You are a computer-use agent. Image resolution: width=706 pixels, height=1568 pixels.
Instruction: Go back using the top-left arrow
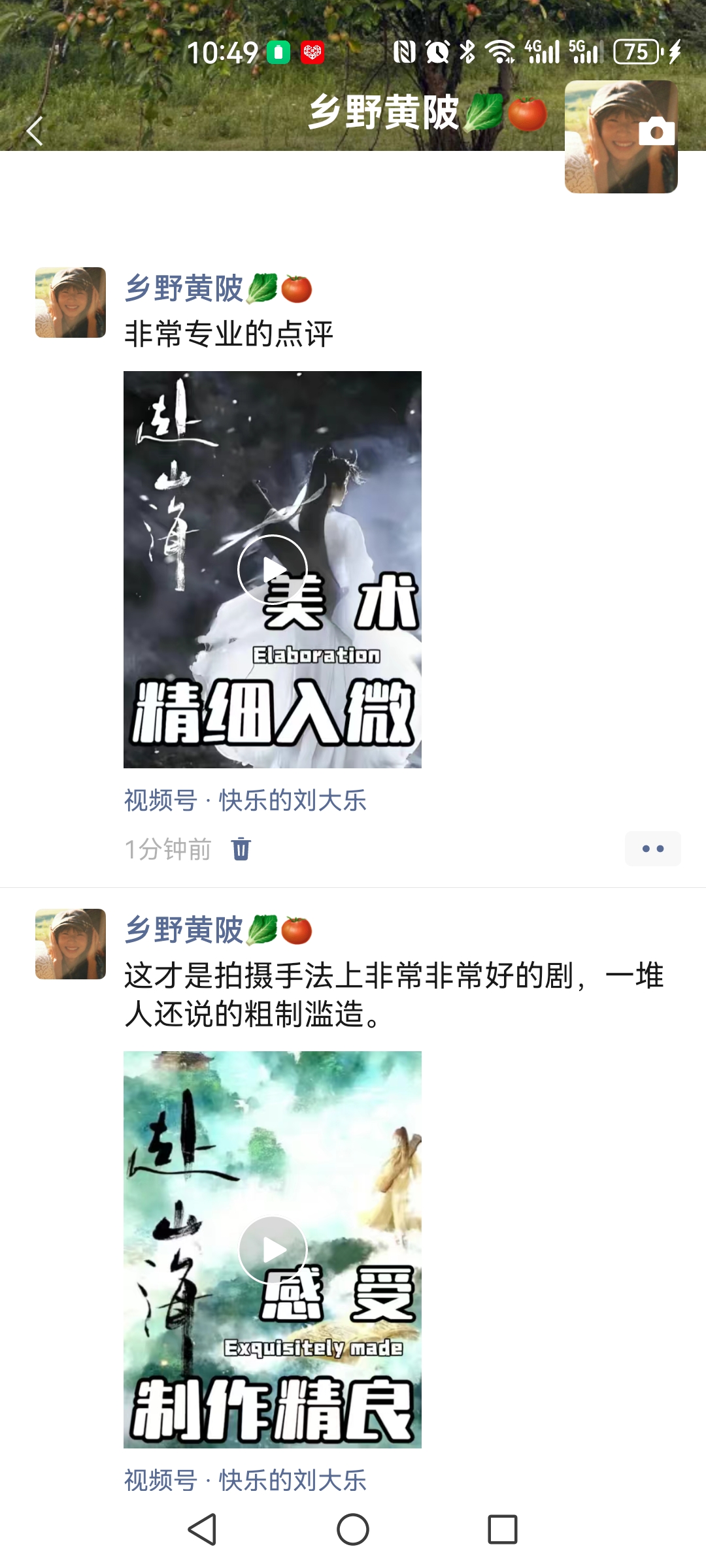click(35, 131)
